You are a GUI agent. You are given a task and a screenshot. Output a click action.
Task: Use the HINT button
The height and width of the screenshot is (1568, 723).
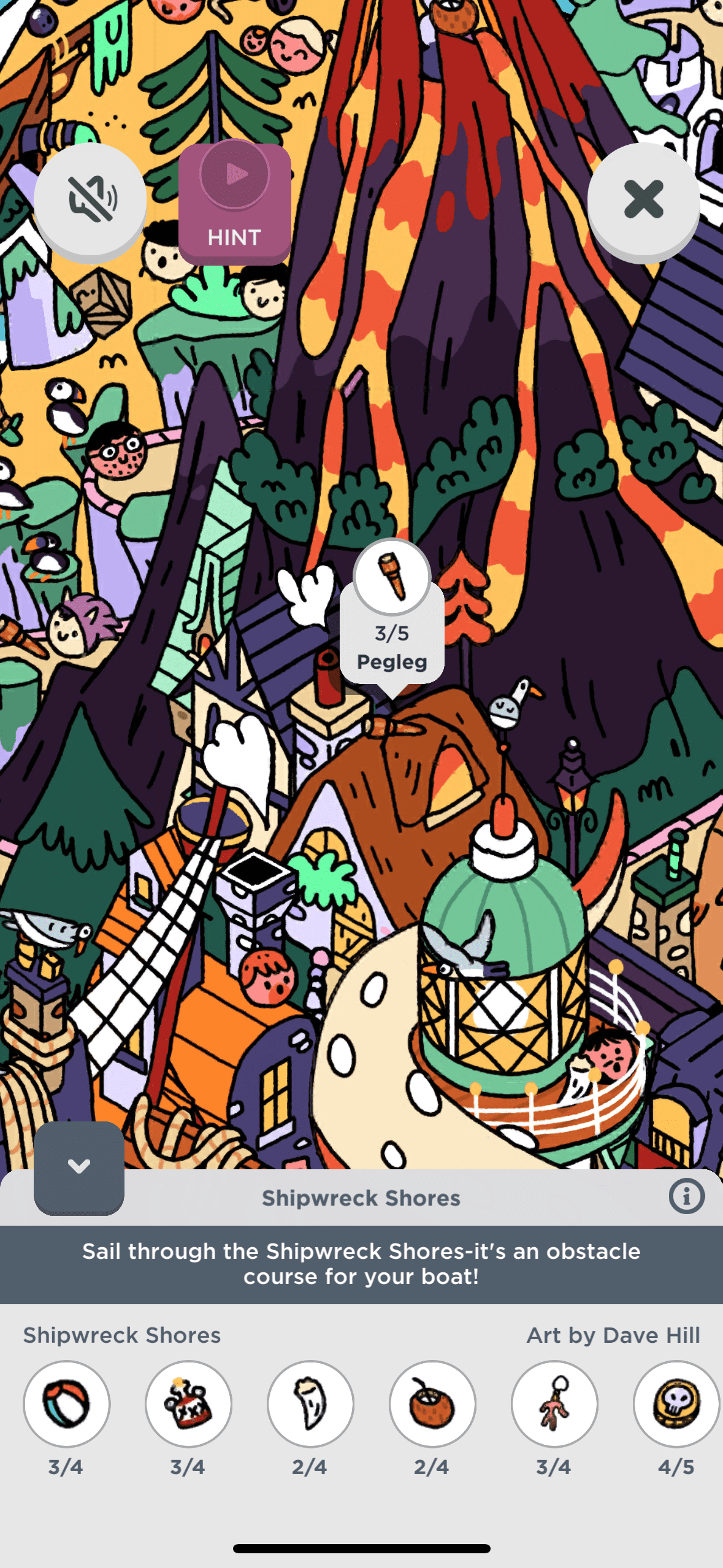coord(235,202)
